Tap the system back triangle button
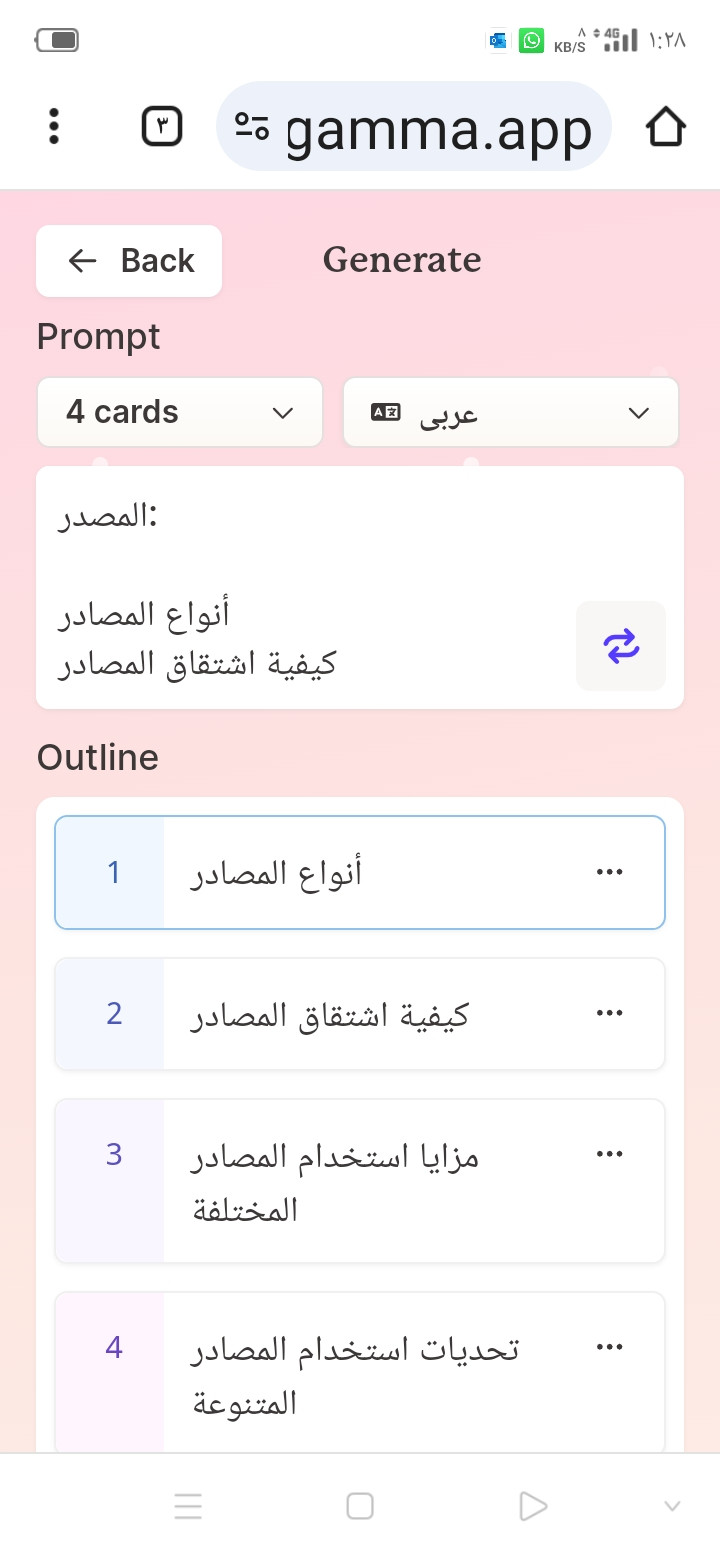 click(x=533, y=1506)
